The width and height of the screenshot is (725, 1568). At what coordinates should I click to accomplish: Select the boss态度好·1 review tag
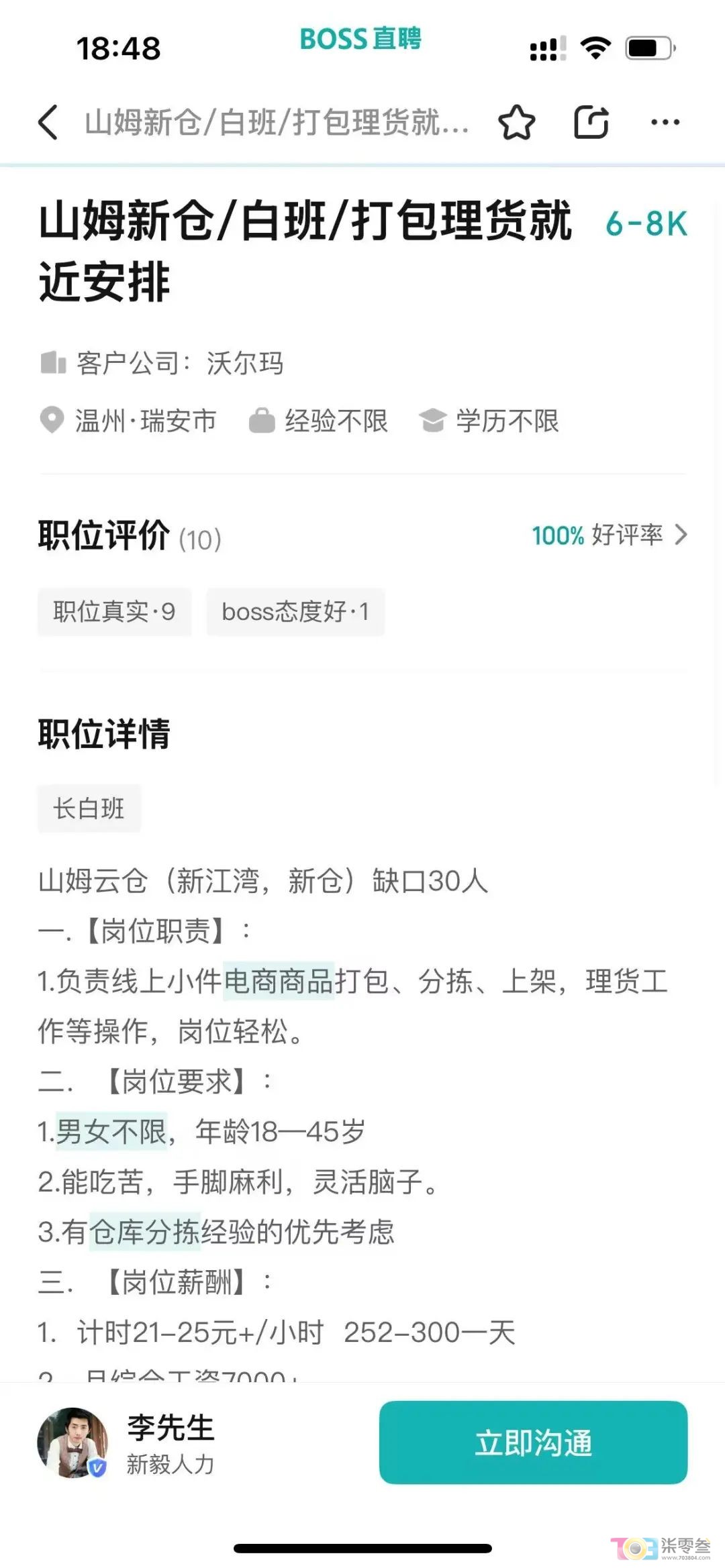click(295, 612)
